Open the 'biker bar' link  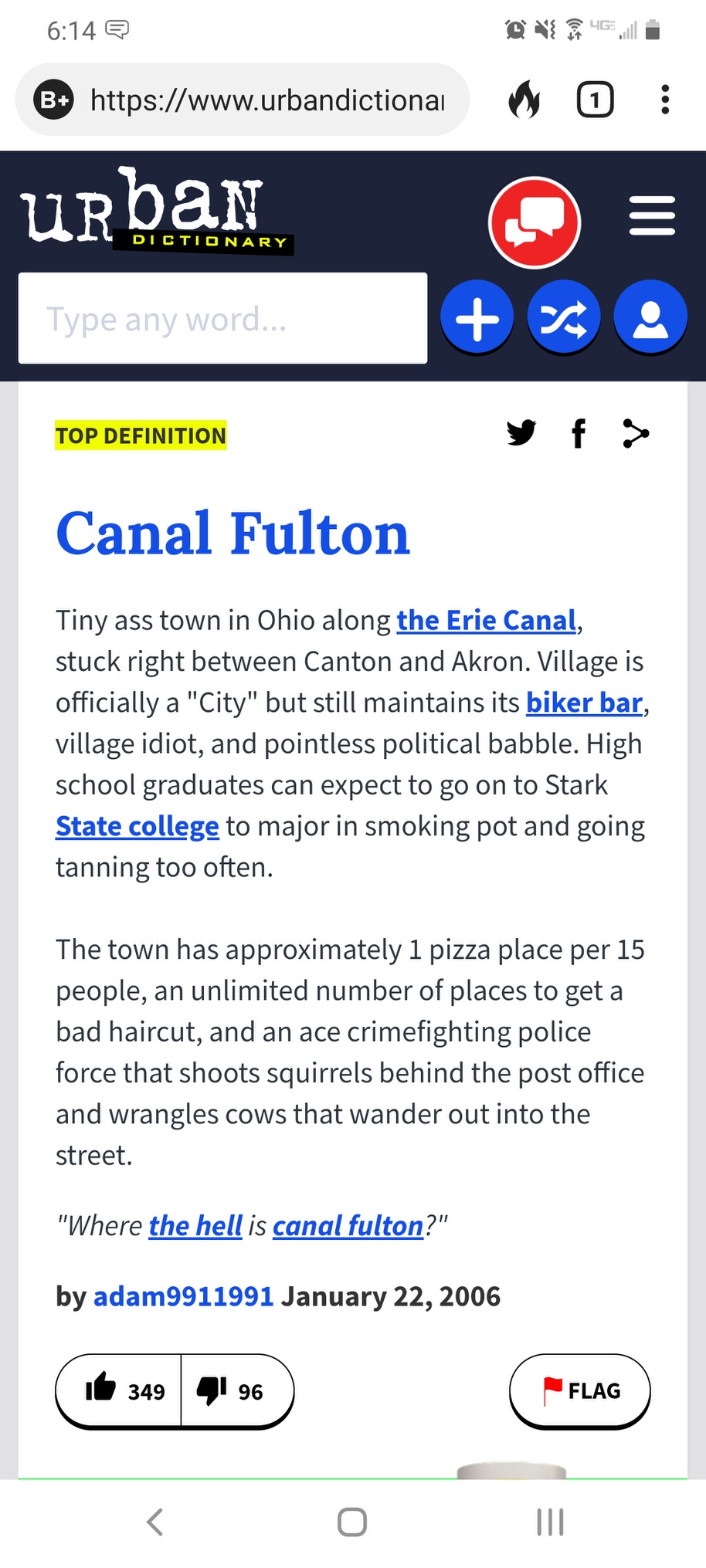(584, 703)
